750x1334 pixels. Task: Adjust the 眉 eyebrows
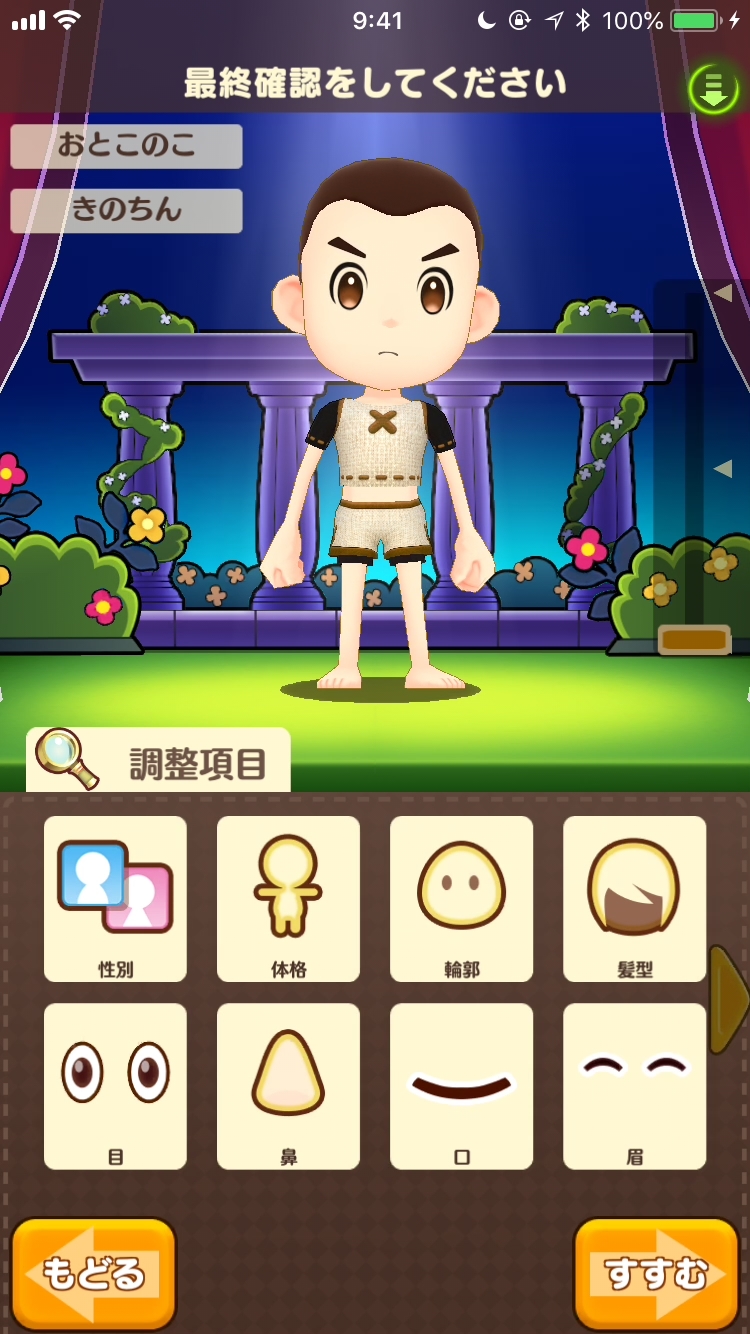[x=634, y=1086]
